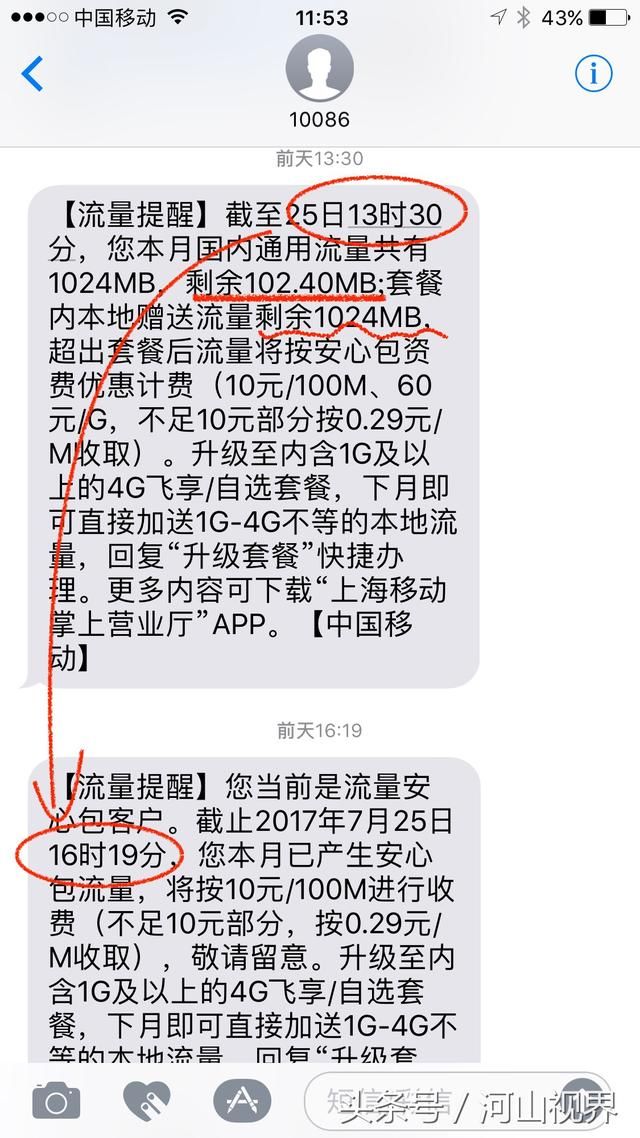Screen dimensions: 640x1138
Task: Open the camera to attach a photo
Action: 56,1101
